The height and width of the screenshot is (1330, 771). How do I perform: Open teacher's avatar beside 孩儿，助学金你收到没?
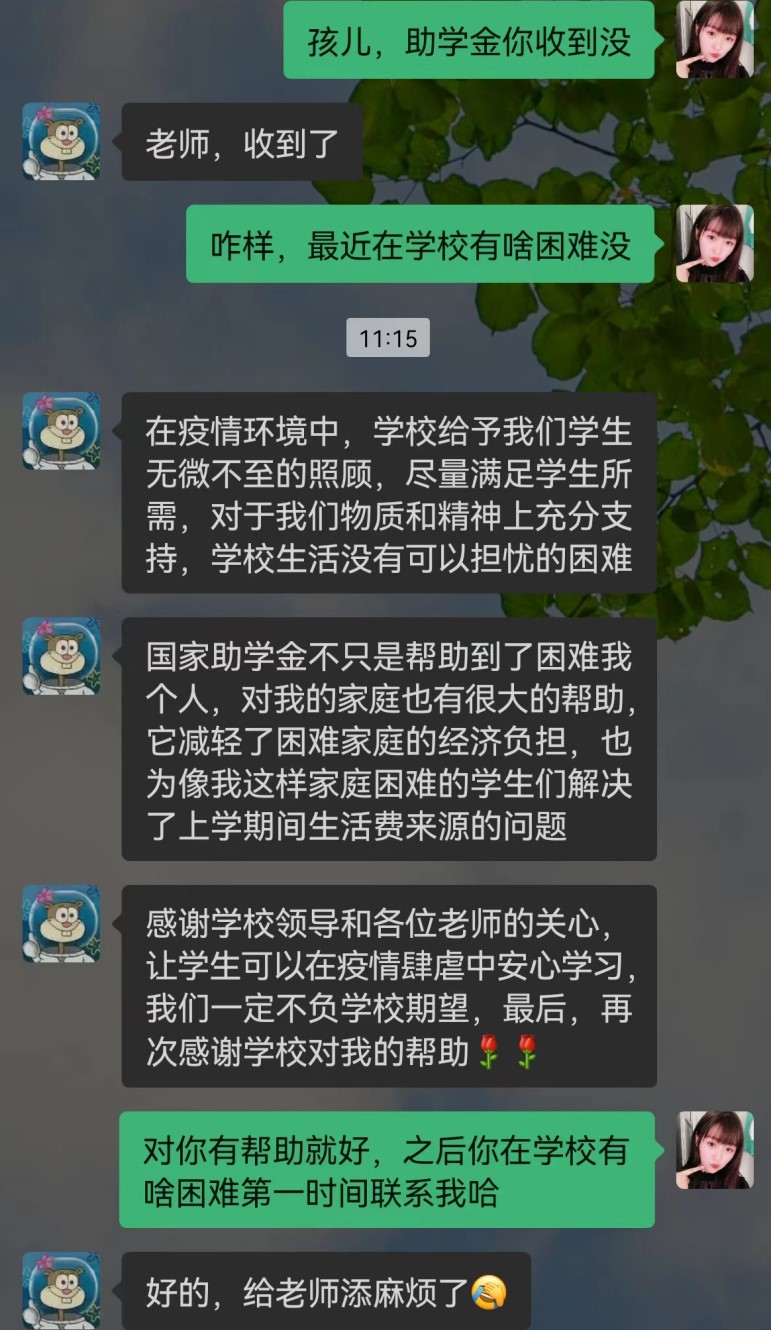tap(714, 39)
